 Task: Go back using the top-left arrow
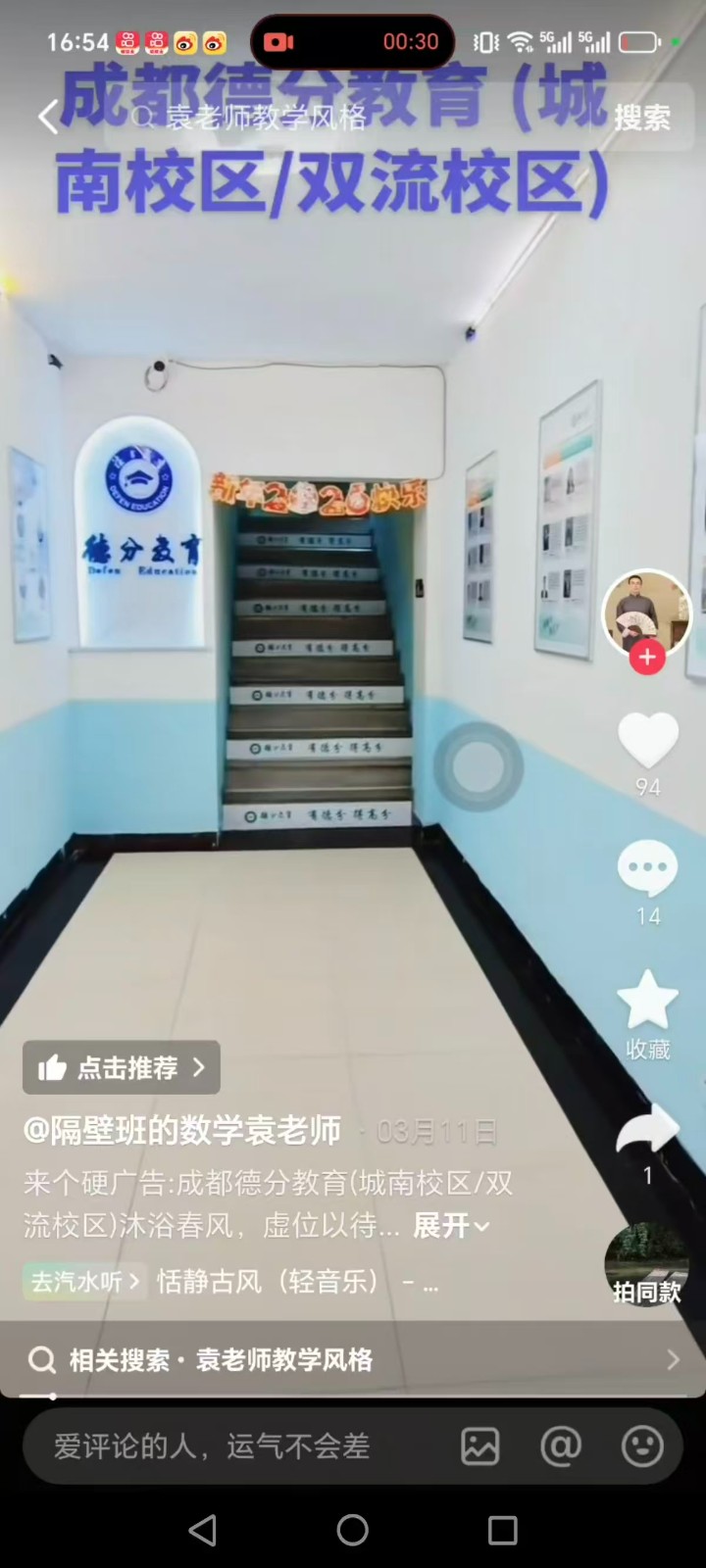47,118
